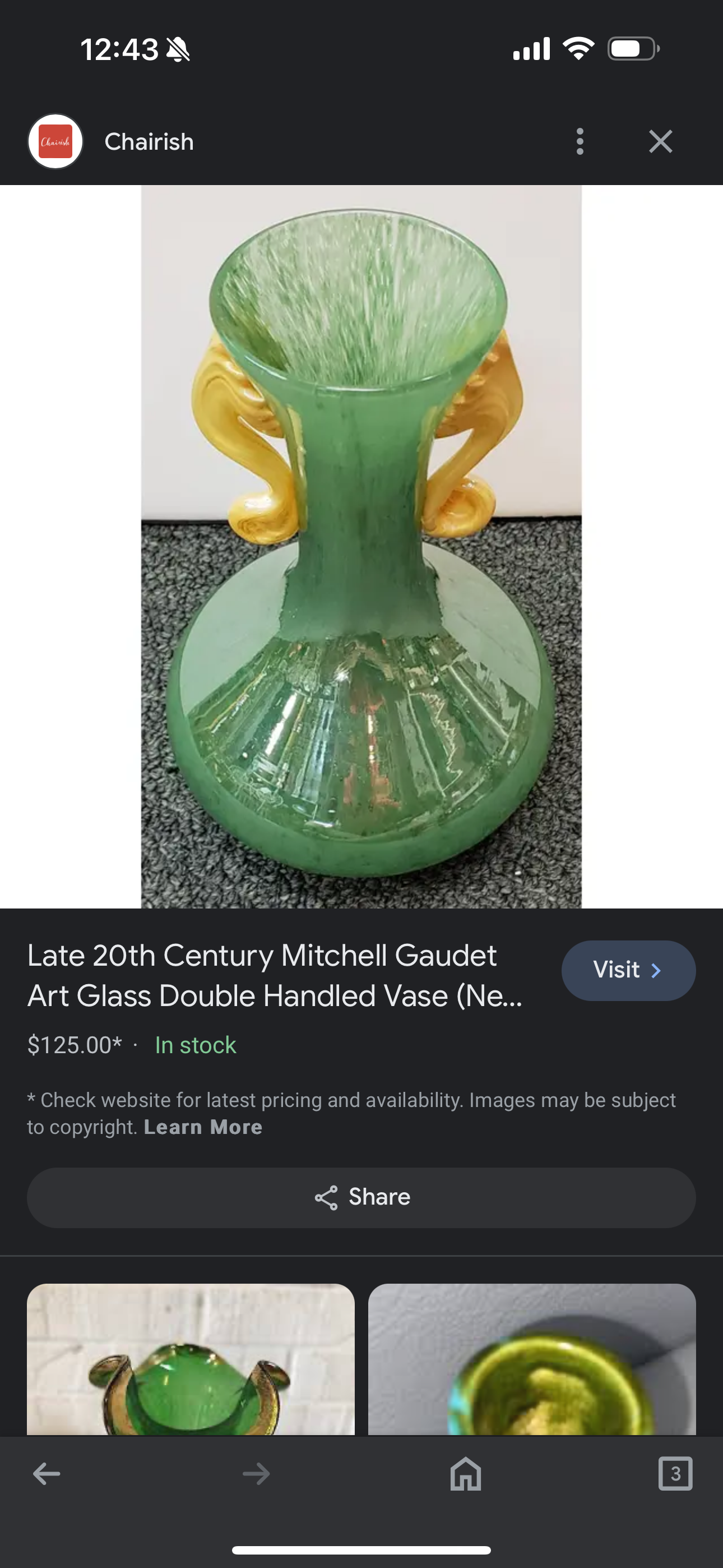This screenshot has height=1568, width=723.
Task: Open the tab switcher showing 3 tabs
Action: click(675, 1474)
